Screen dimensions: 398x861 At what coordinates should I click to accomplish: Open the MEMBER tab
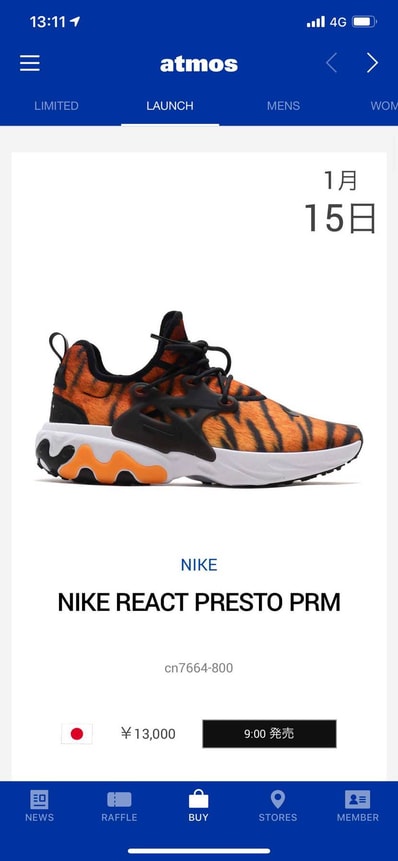357,806
